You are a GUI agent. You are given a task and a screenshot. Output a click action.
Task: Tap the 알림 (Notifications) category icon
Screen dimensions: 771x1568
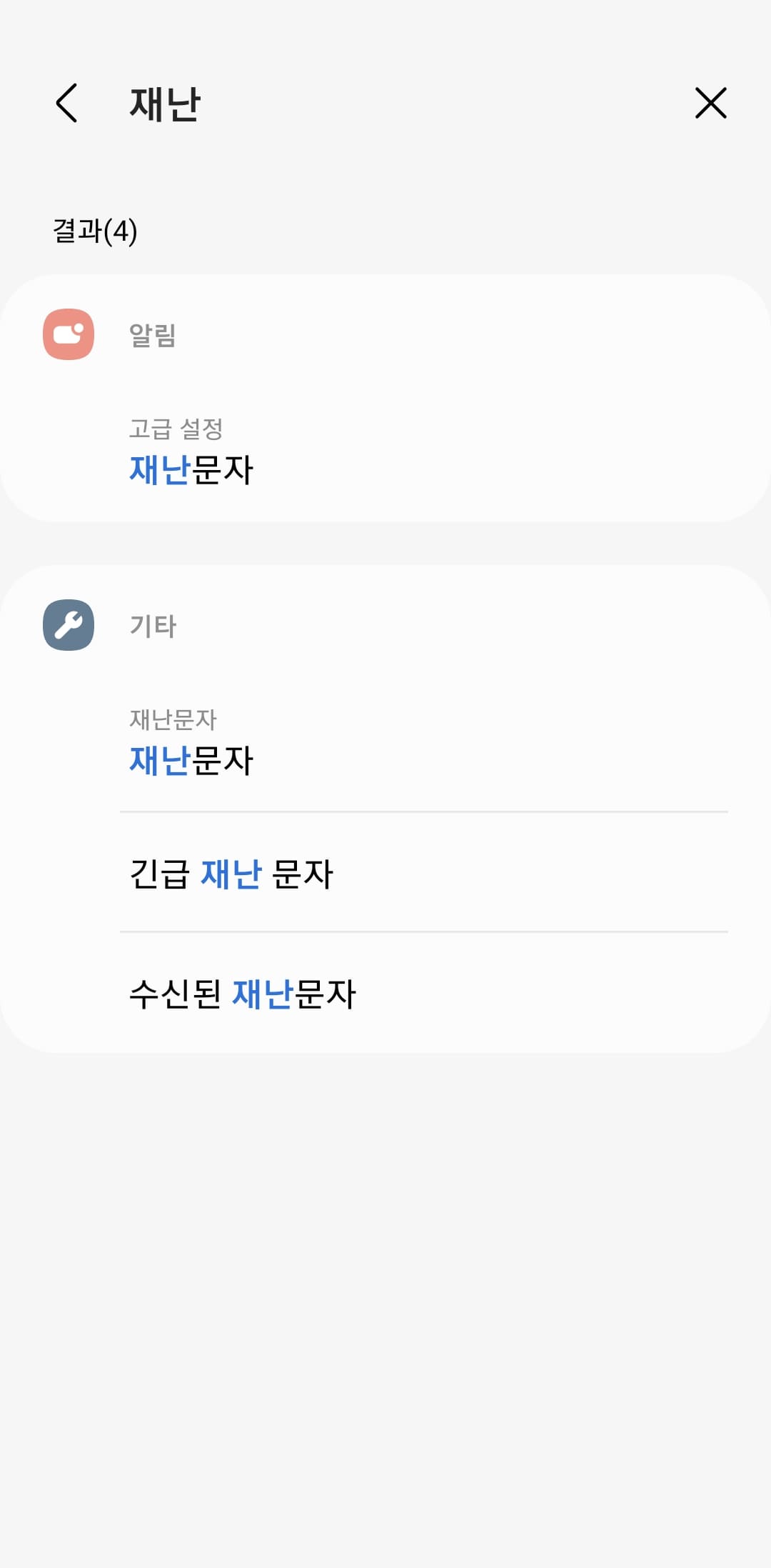[69, 334]
